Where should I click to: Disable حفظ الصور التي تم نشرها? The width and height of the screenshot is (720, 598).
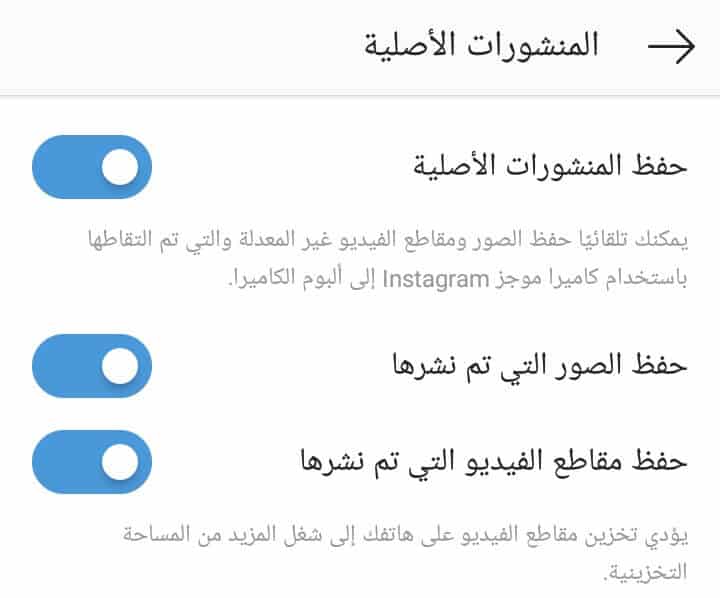[x=92, y=366]
